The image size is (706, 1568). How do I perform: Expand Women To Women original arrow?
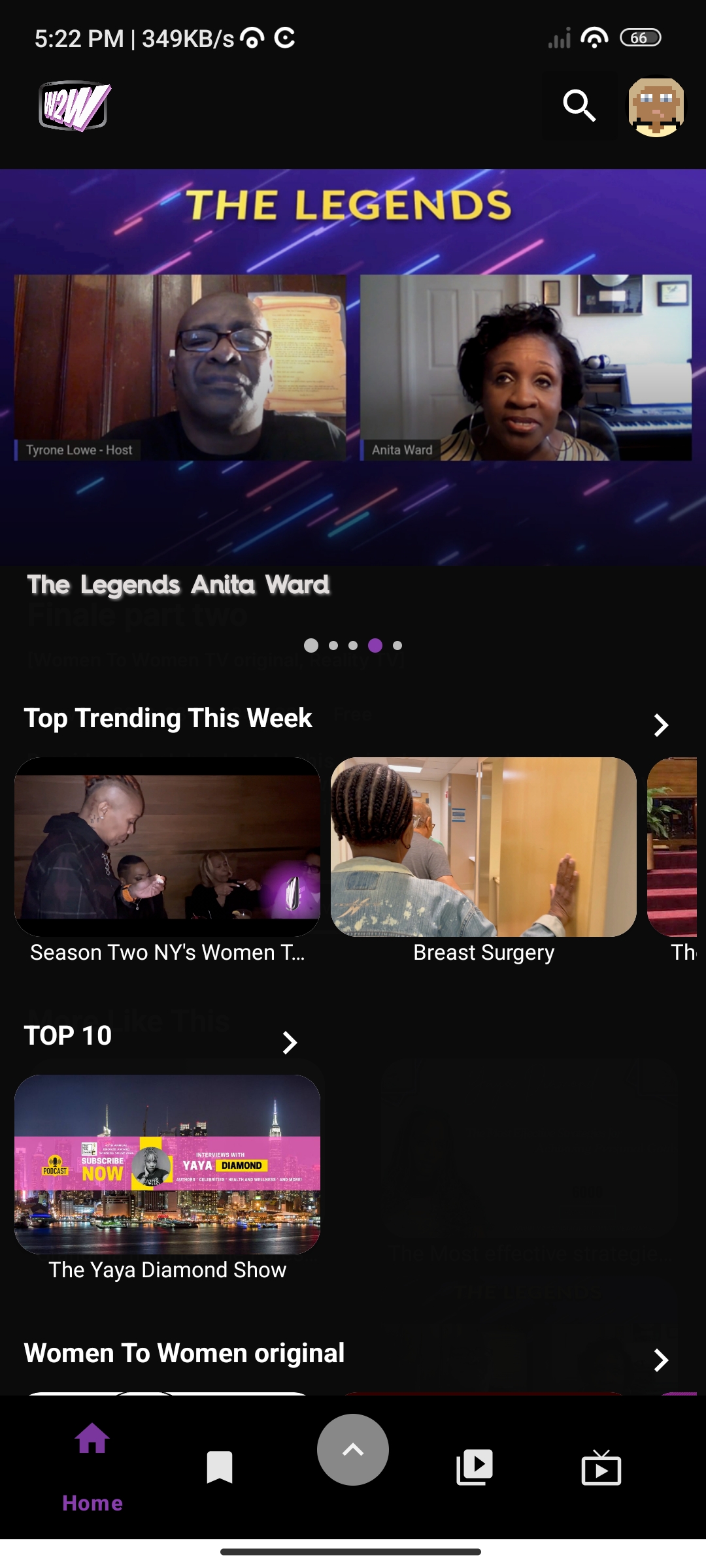661,1360
